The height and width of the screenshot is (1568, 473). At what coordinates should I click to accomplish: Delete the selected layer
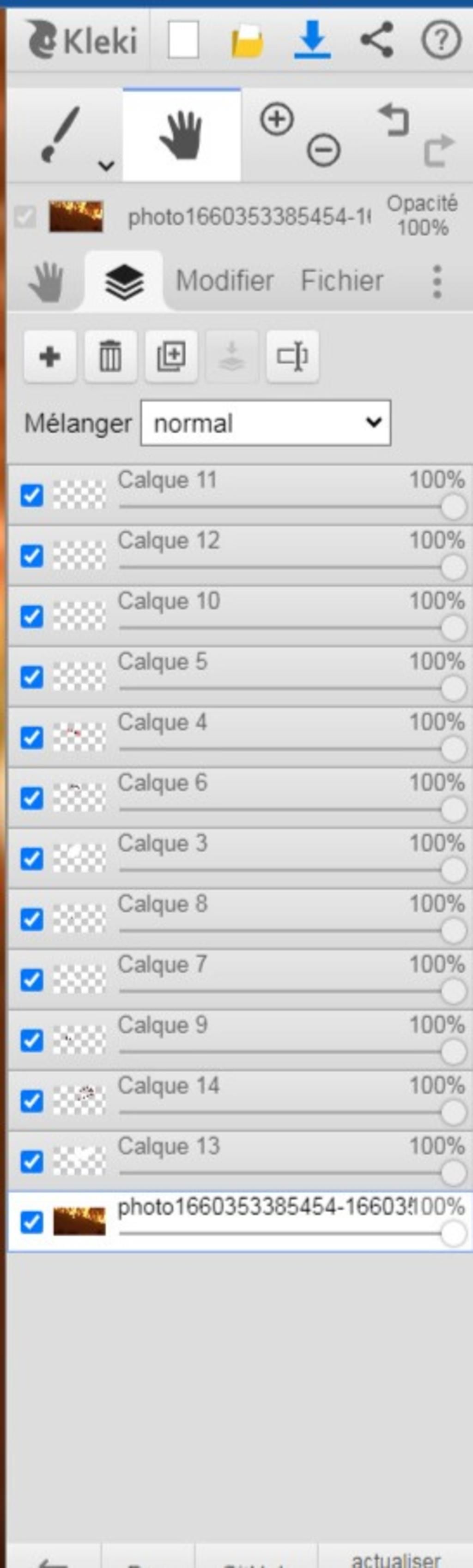(x=110, y=357)
